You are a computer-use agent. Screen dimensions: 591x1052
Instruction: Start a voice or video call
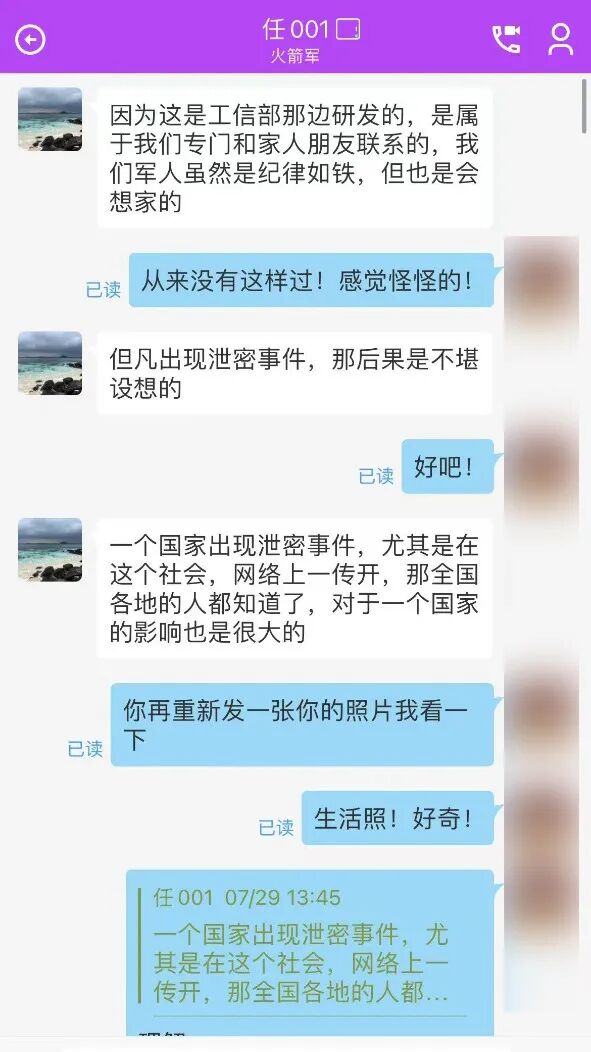tap(506, 39)
